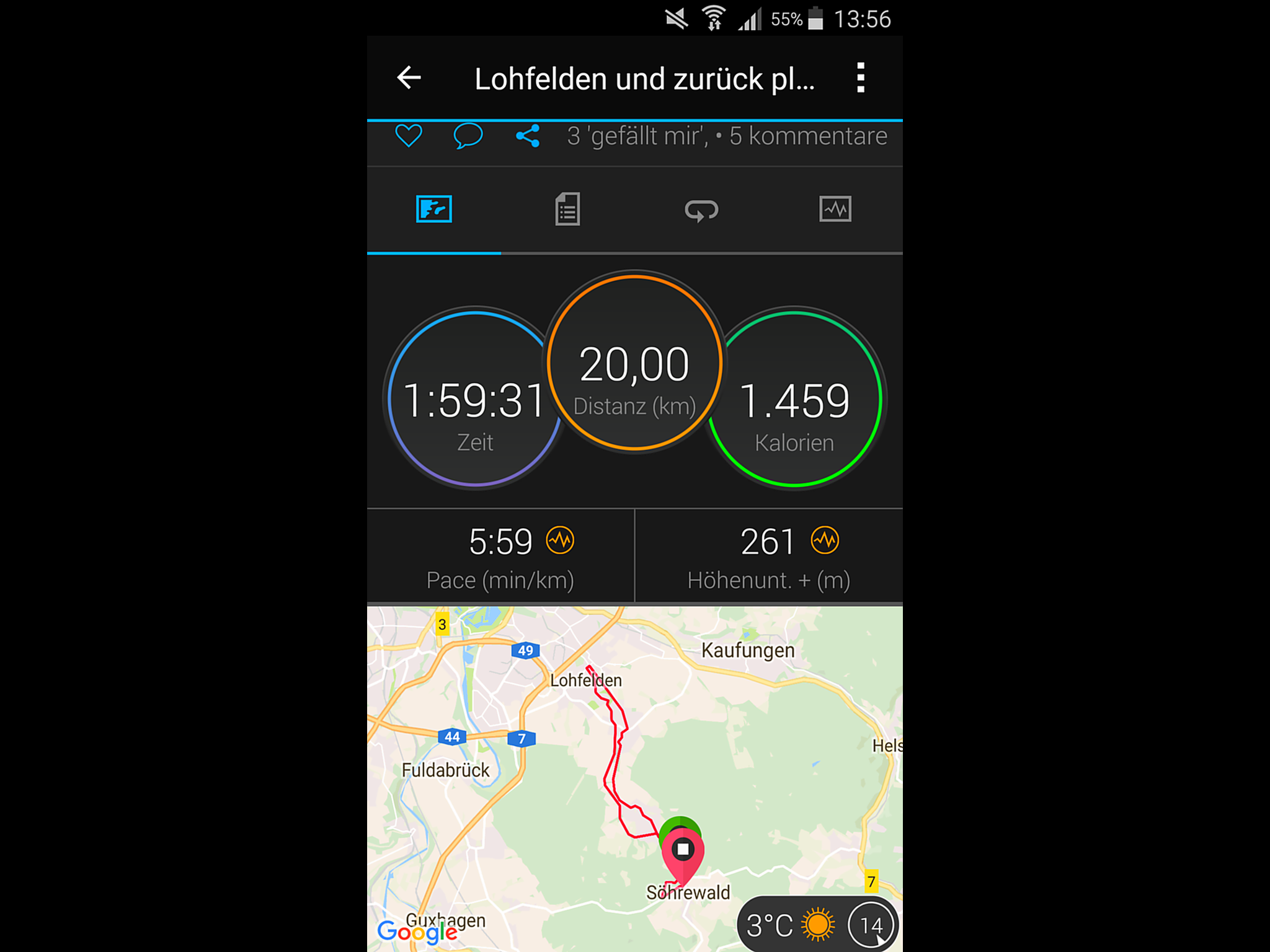Screen dimensions: 1270x952
Task: Like this activity with the heart
Action: click(409, 136)
